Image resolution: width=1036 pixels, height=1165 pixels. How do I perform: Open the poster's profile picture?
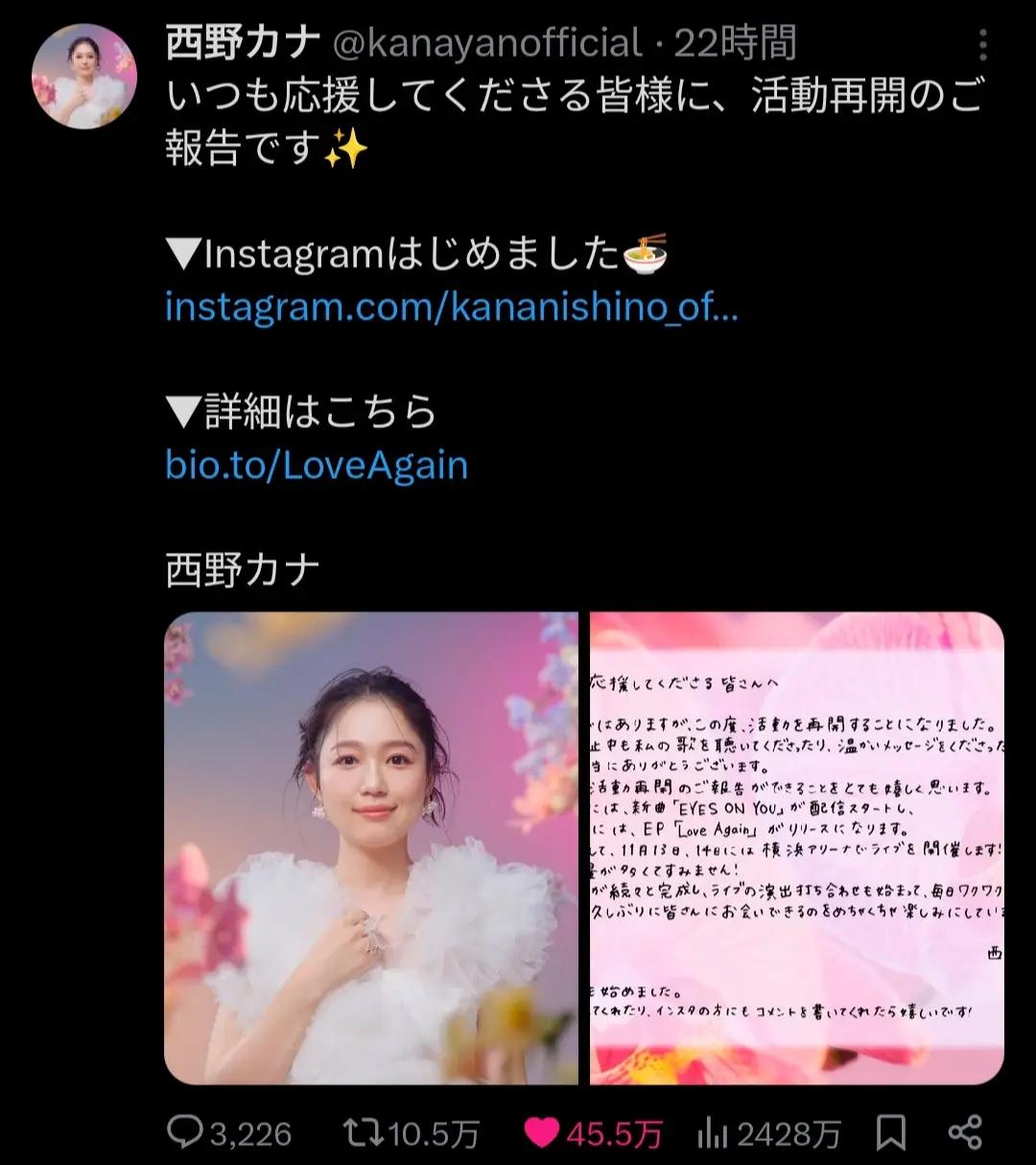click(x=84, y=76)
